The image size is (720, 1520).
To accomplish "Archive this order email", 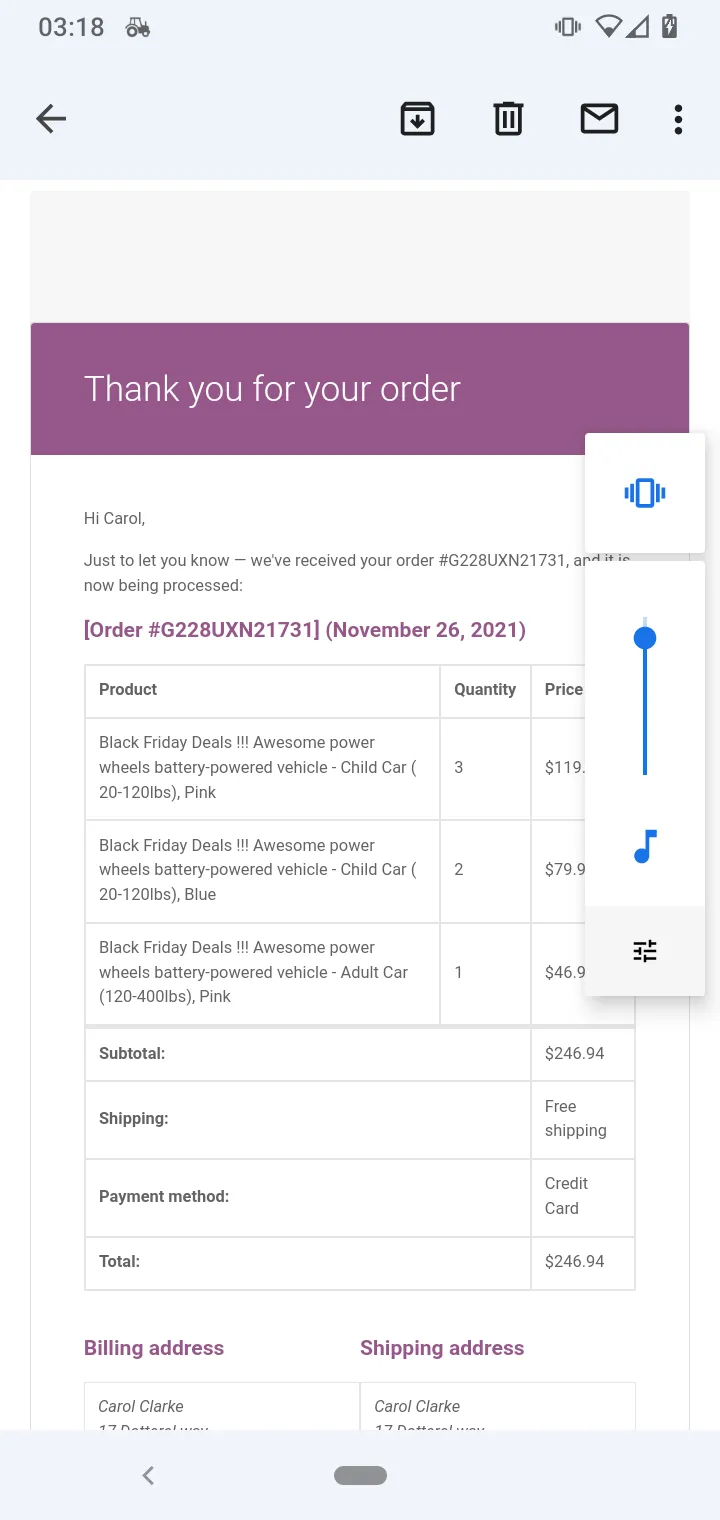I will coord(417,119).
